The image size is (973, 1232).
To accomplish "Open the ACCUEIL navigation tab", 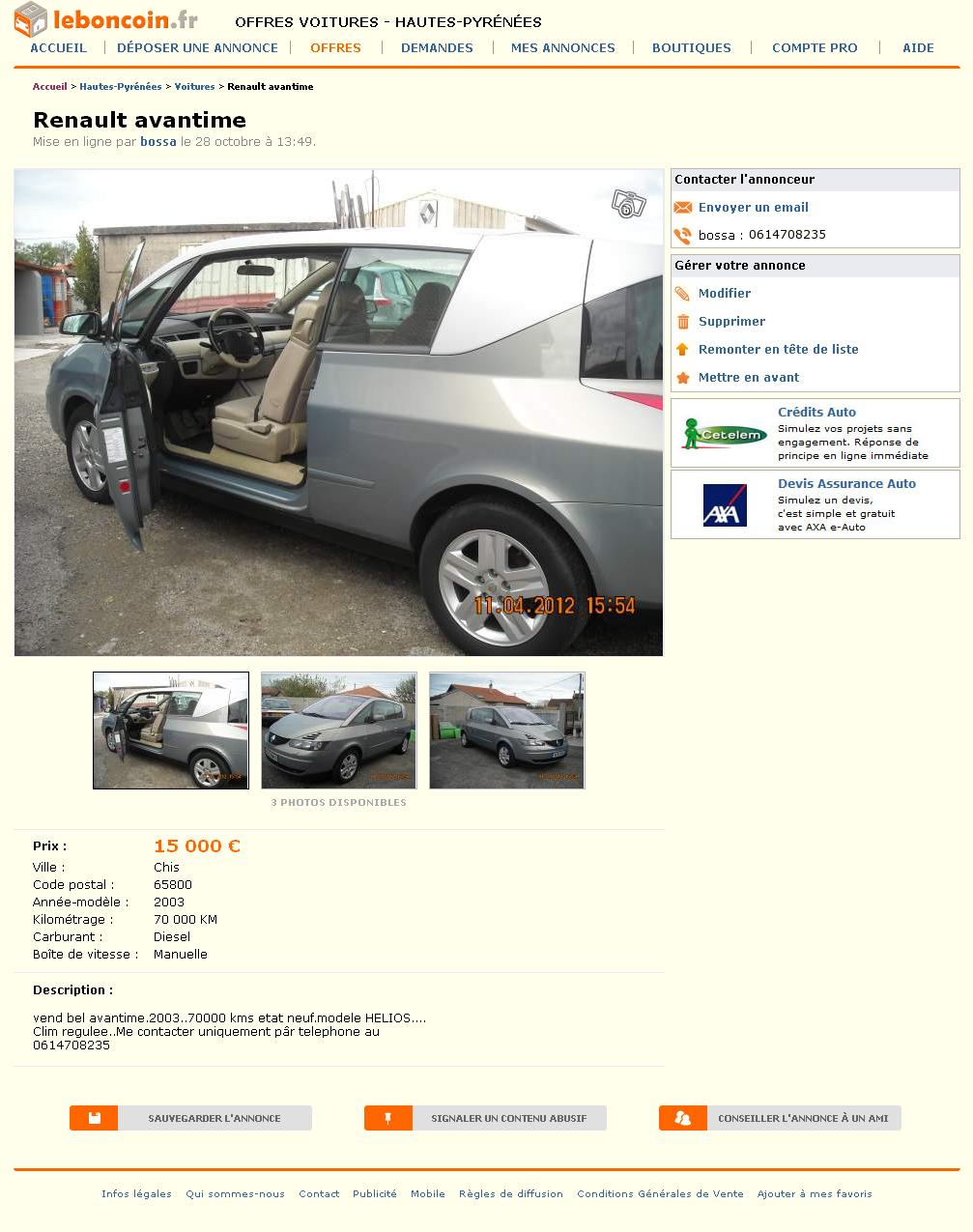I will [58, 47].
